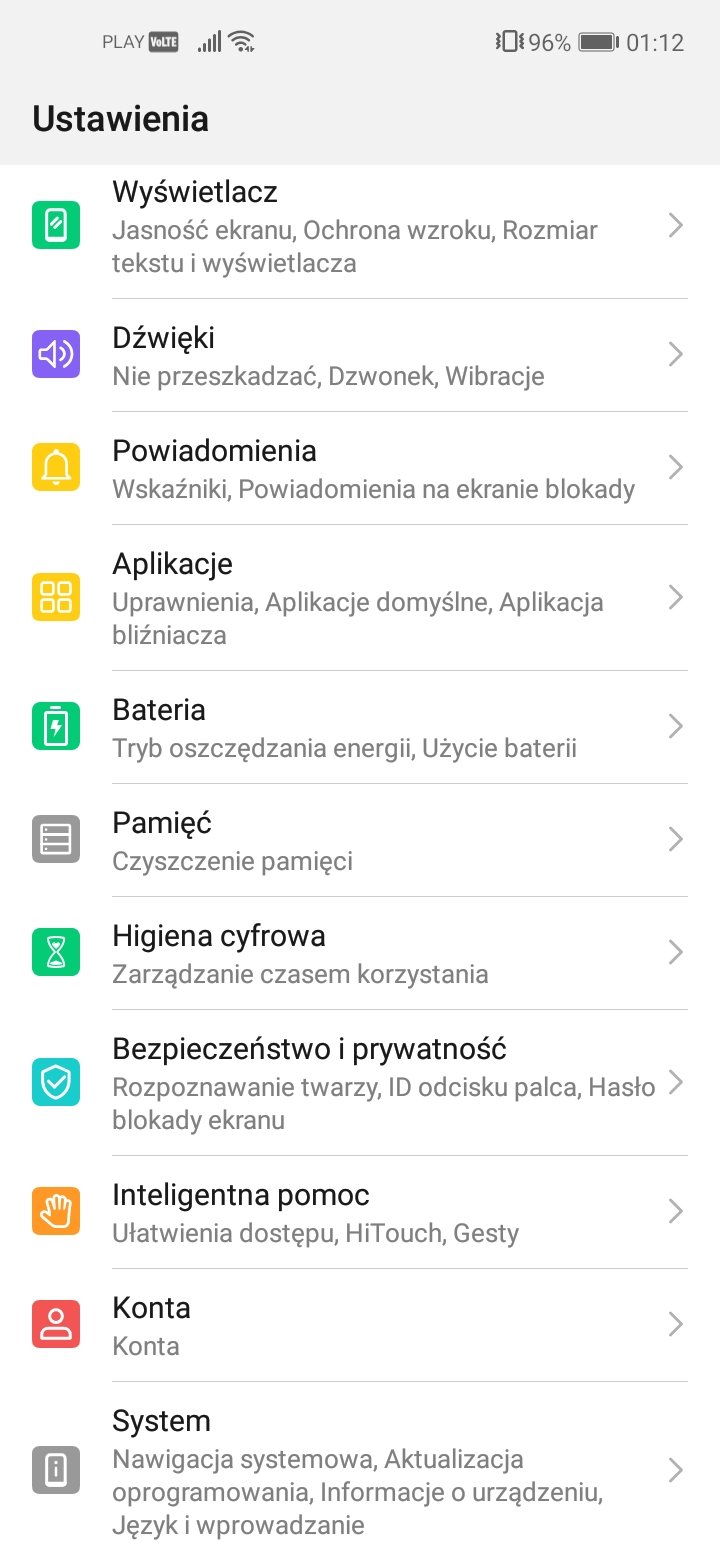Open Bateria settings
This screenshot has width=720, height=1560.
(x=360, y=727)
